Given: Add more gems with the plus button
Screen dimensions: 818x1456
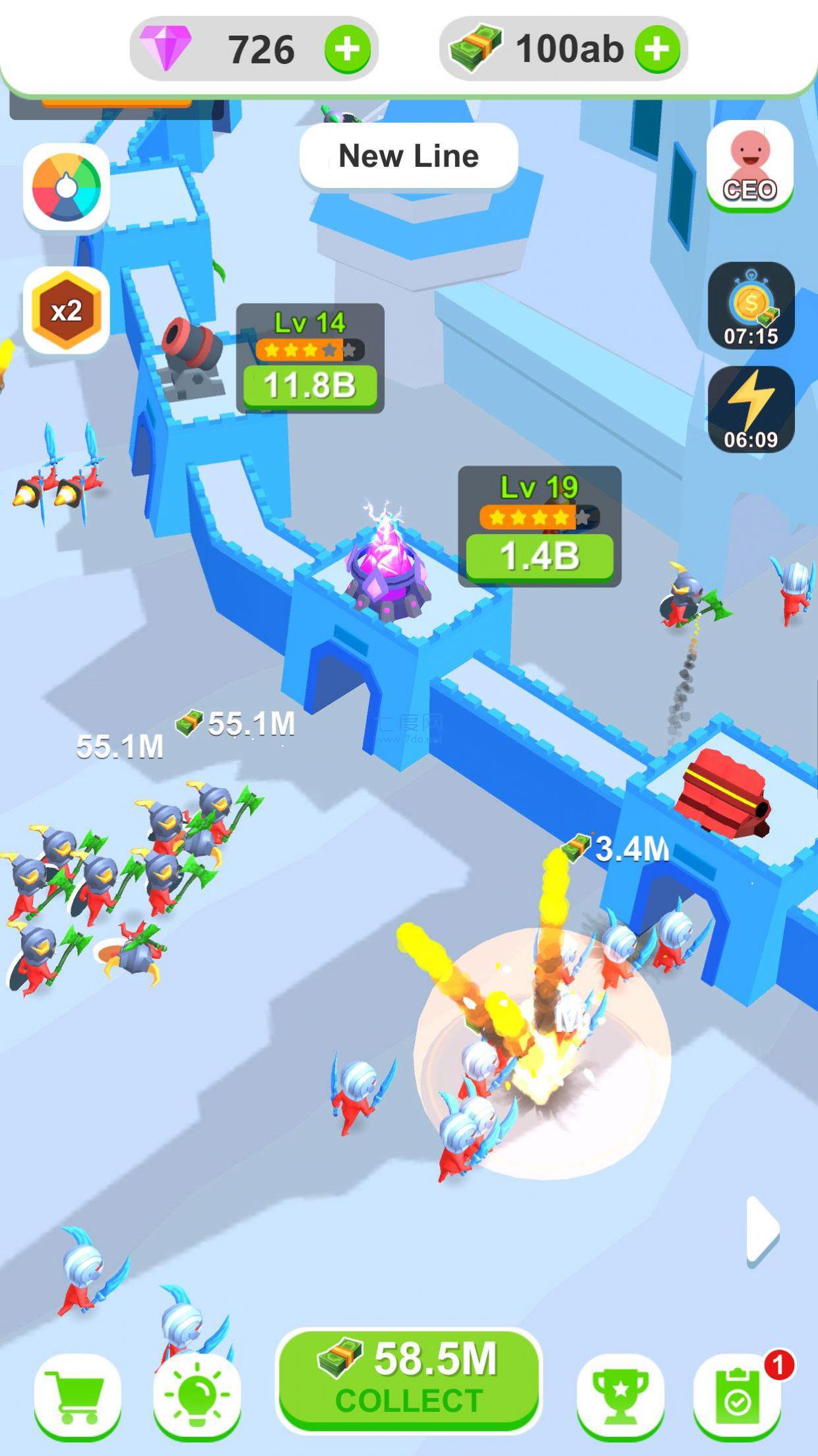Looking at the screenshot, I should 347,50.
